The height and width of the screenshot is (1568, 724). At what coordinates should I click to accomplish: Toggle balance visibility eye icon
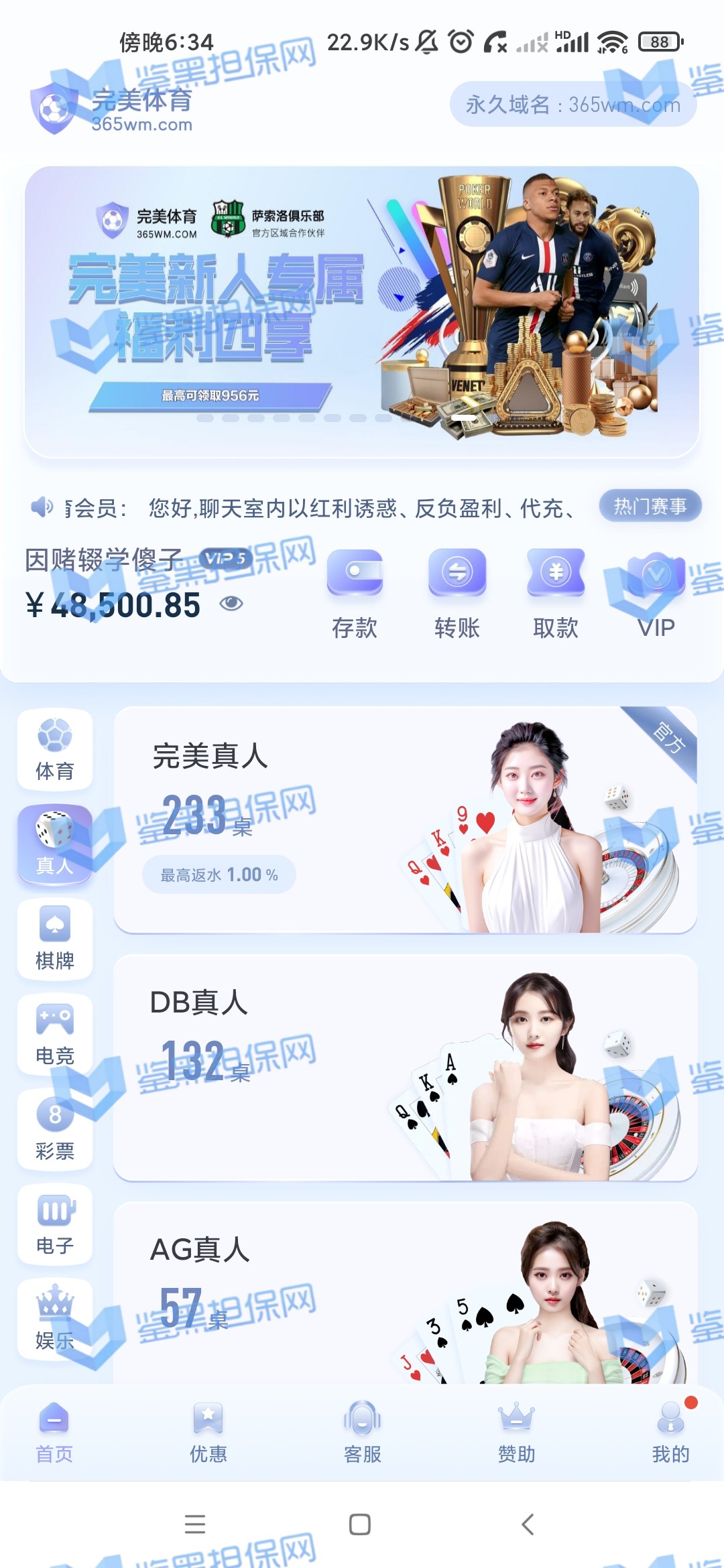(x=231, y=604)
